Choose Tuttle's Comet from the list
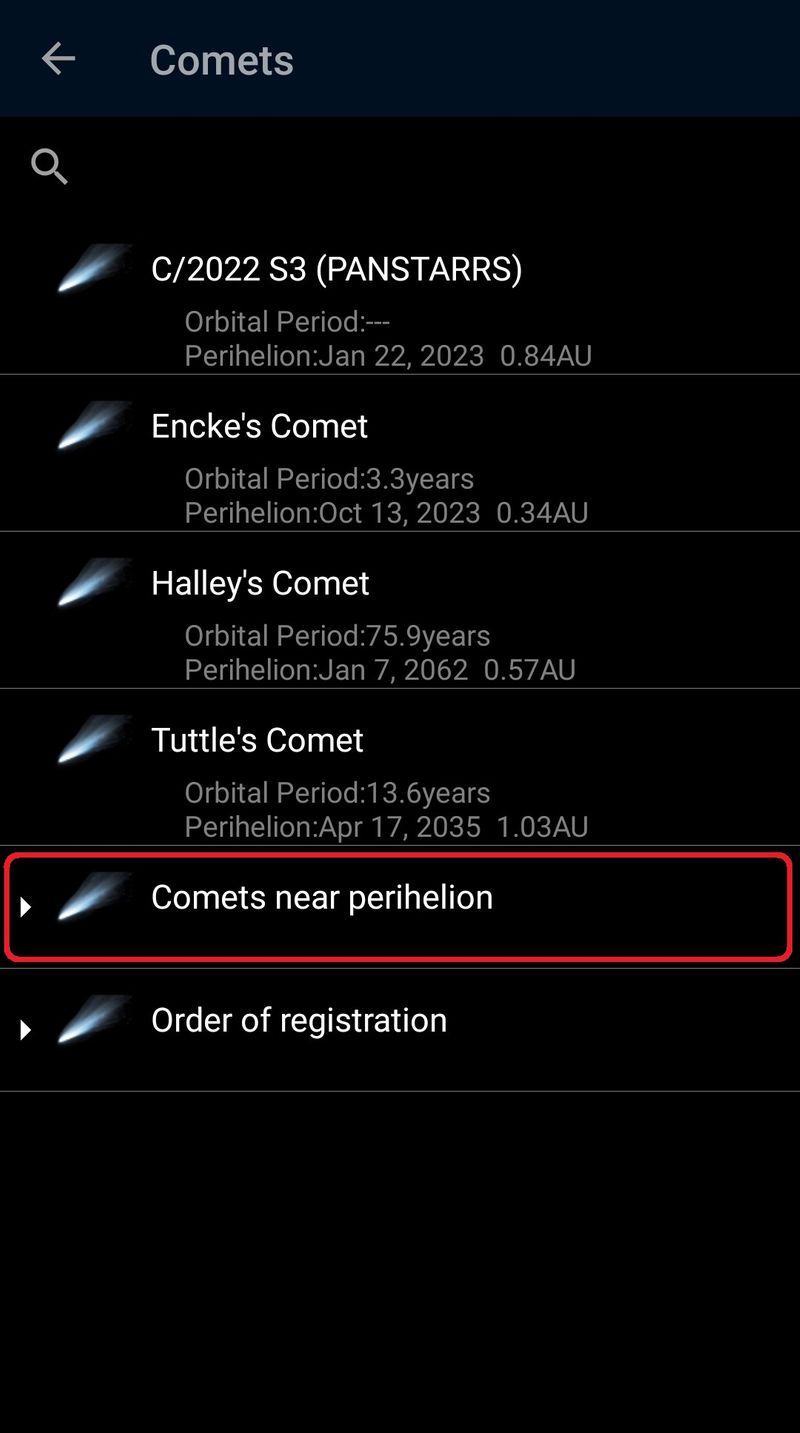800x1433 pixels. pyautogui.click(x=257, y=741)
